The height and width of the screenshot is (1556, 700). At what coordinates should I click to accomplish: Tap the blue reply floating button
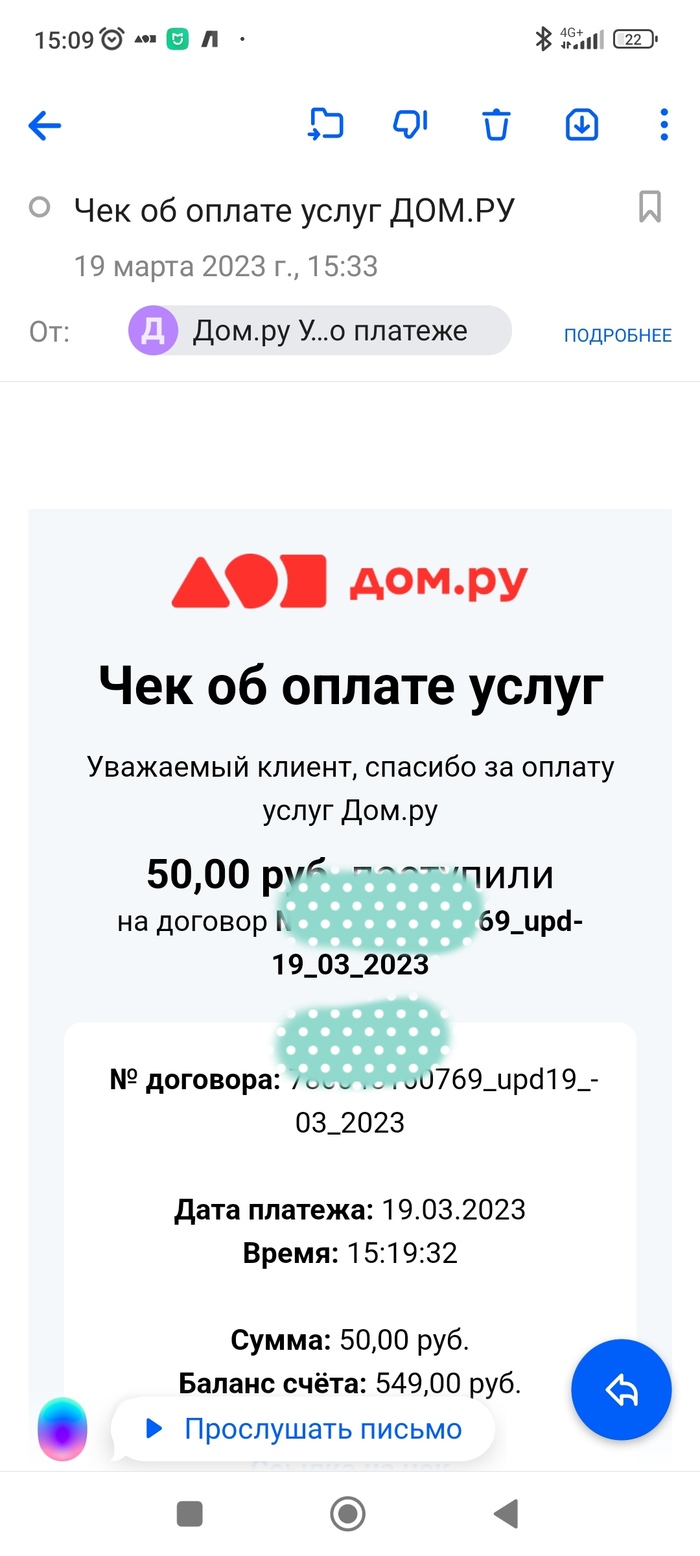(x=621, y=1390)
